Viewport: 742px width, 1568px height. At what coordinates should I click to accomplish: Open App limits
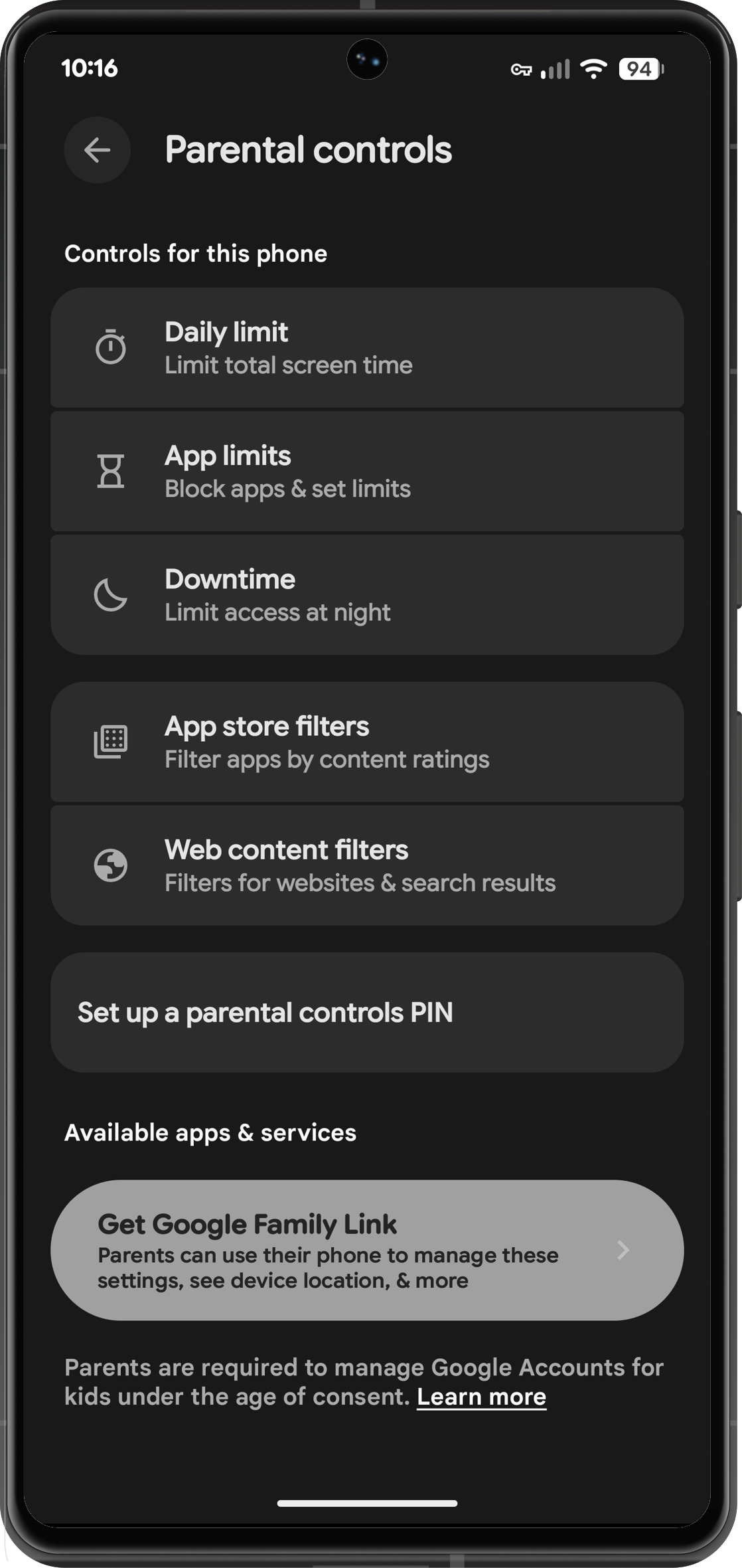(366, 472)
